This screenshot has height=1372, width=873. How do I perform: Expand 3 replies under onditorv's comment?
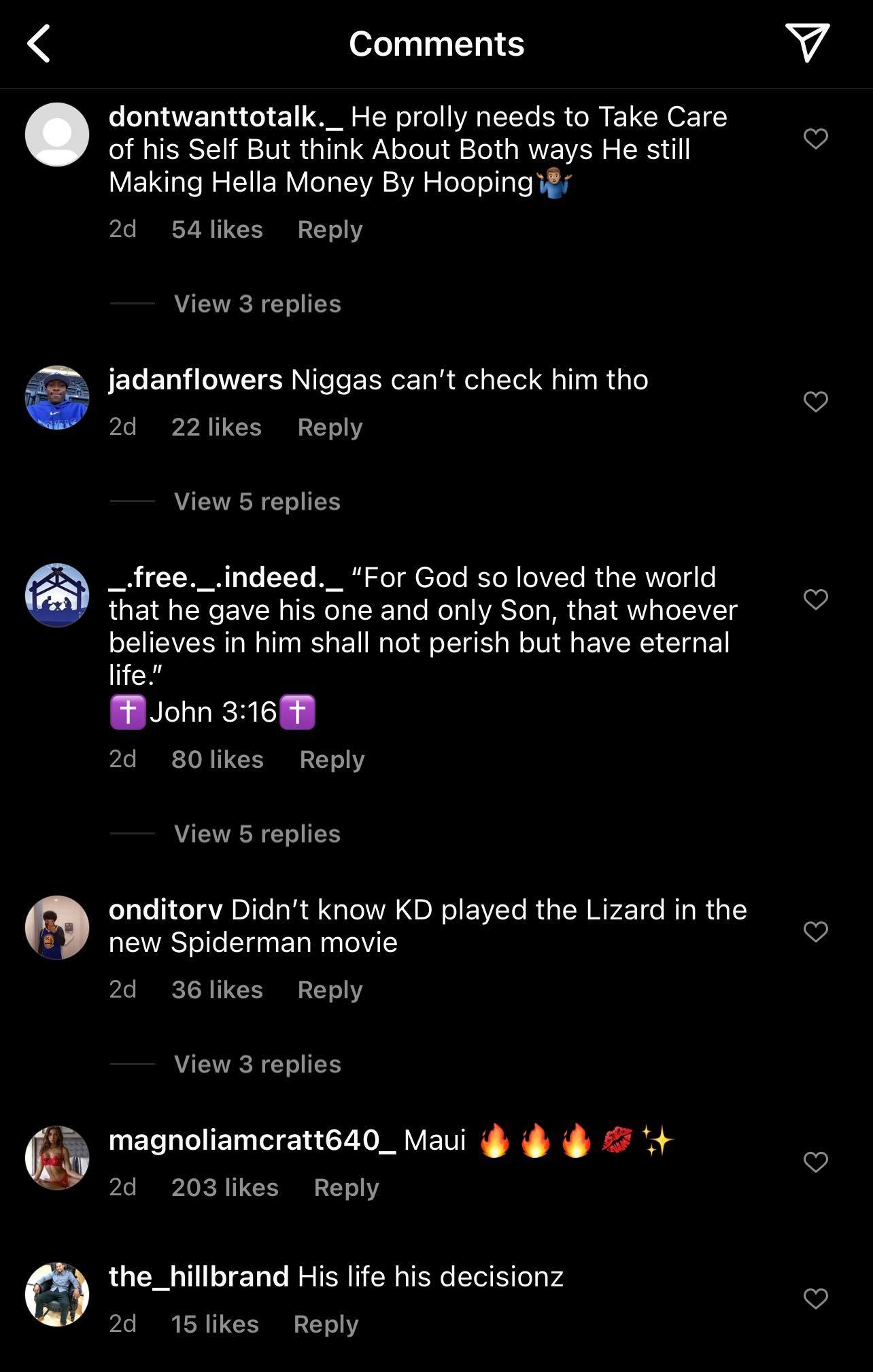click(x=257, y=1064)
